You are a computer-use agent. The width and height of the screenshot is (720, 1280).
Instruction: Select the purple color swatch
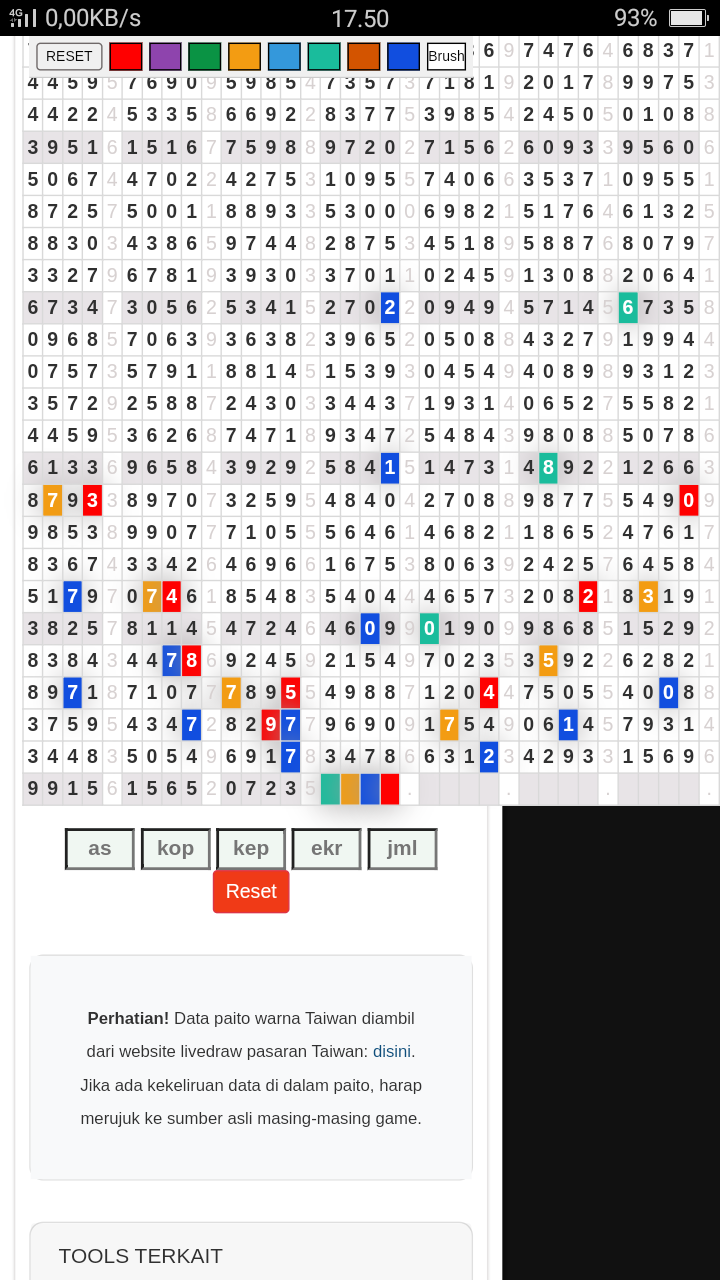point(165,56)
